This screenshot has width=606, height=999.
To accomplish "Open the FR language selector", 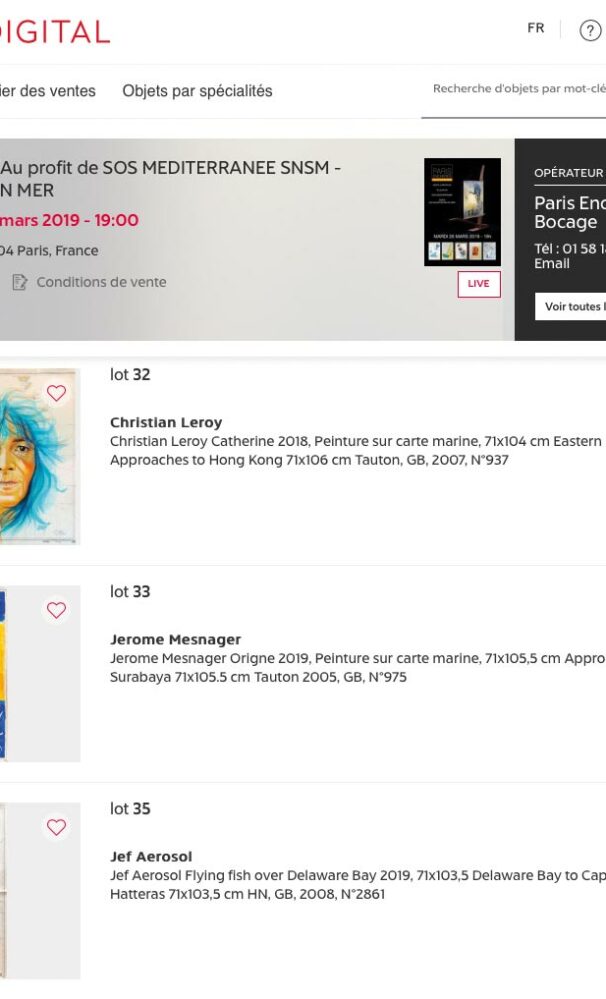I will coord(536,29).
